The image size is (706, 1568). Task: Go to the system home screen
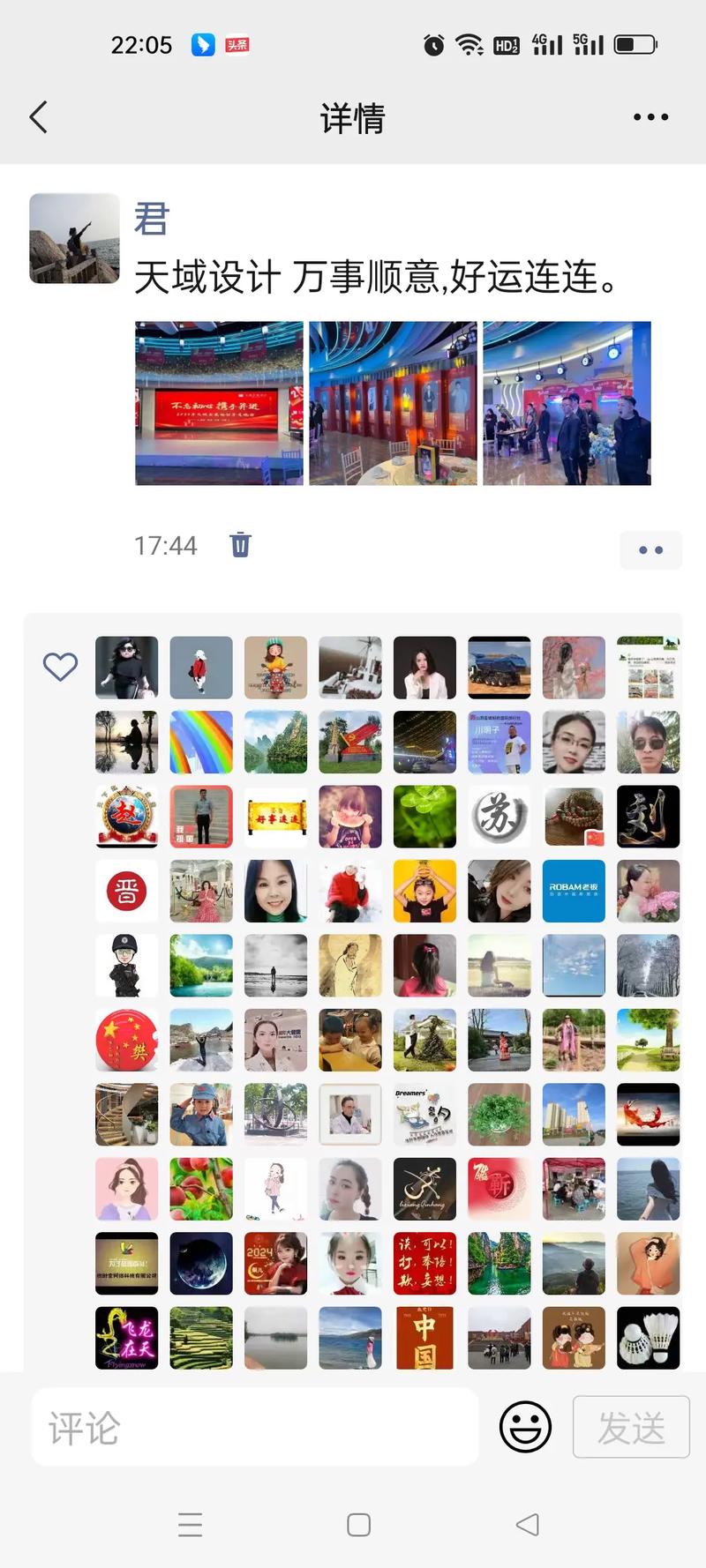[358, 1525]
